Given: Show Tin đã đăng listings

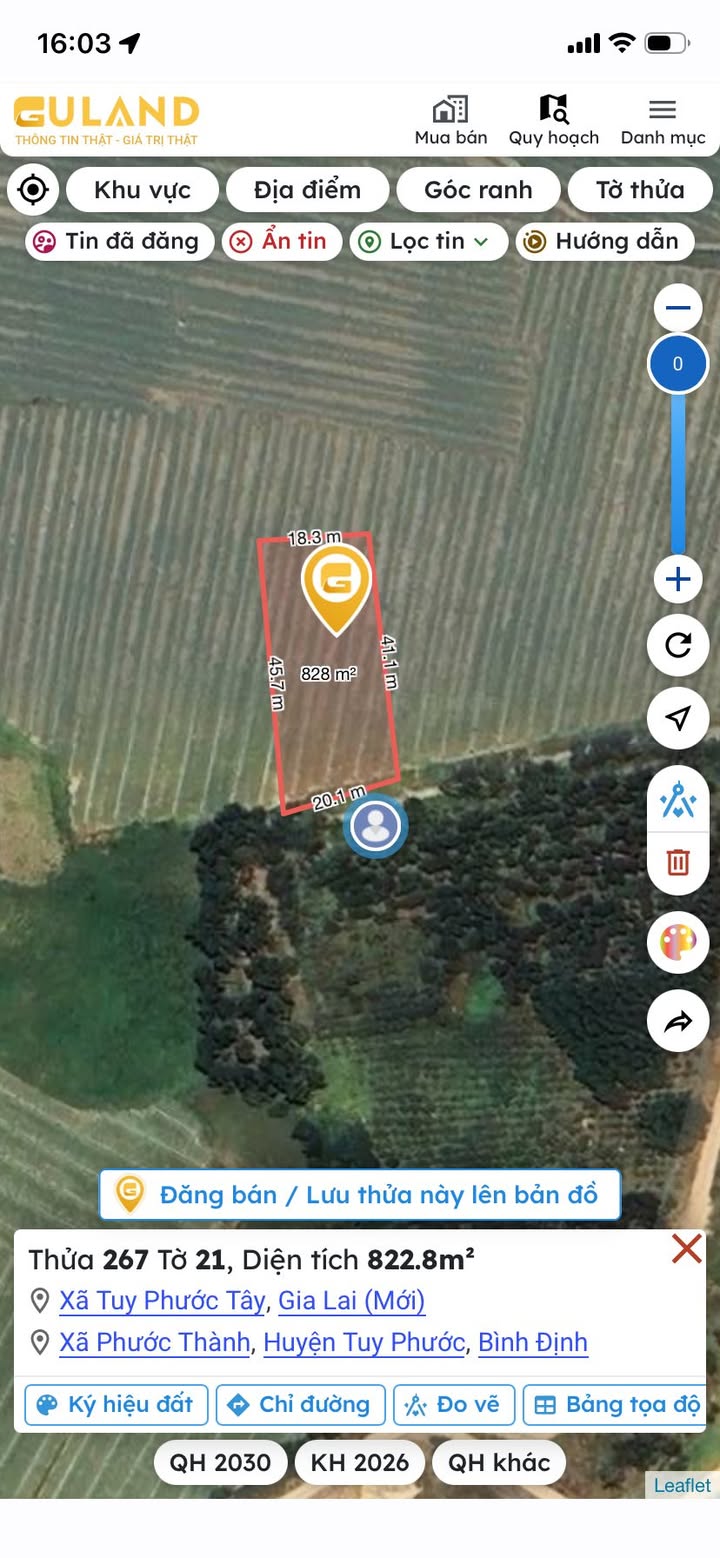Looking at the screenshot, I should [119, 241].
